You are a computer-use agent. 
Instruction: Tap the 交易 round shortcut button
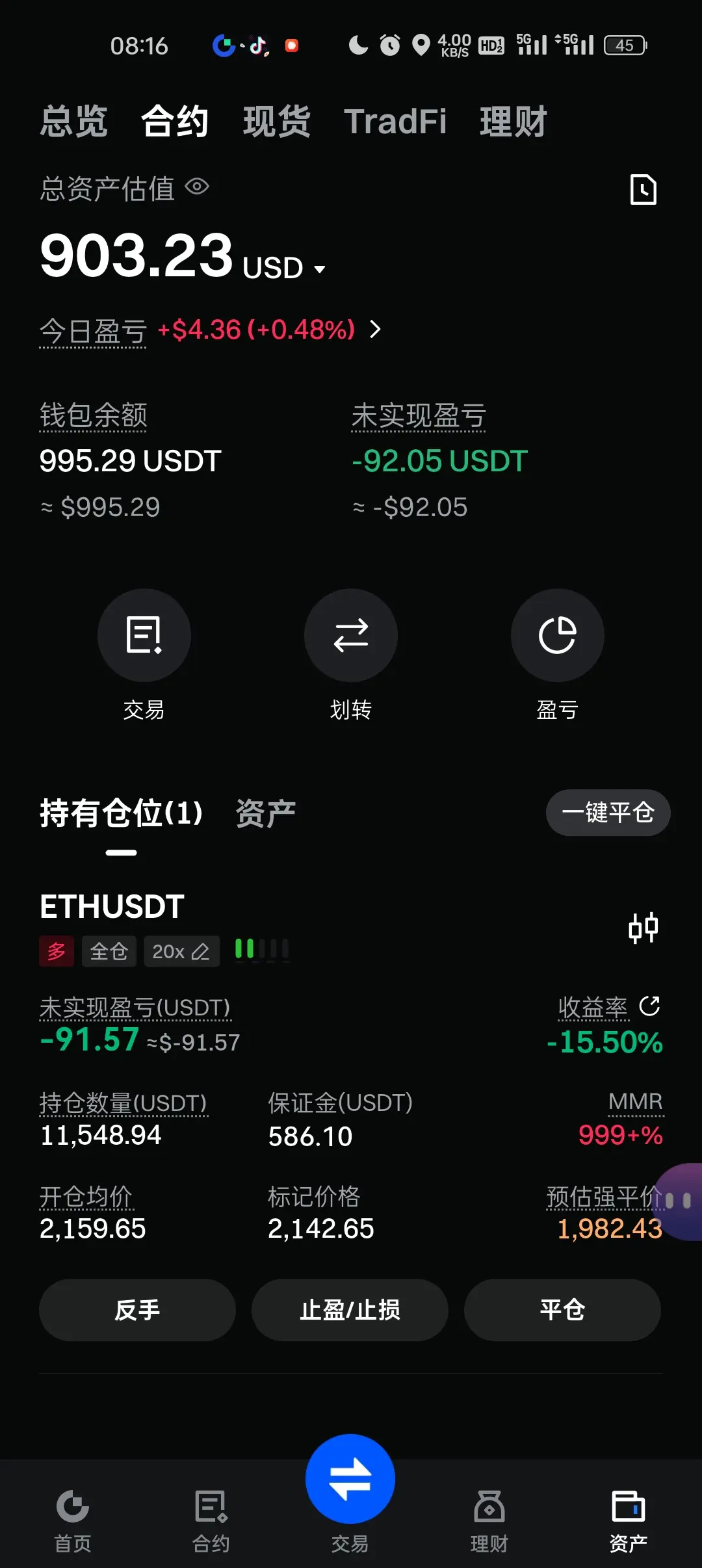click(144, 635)
